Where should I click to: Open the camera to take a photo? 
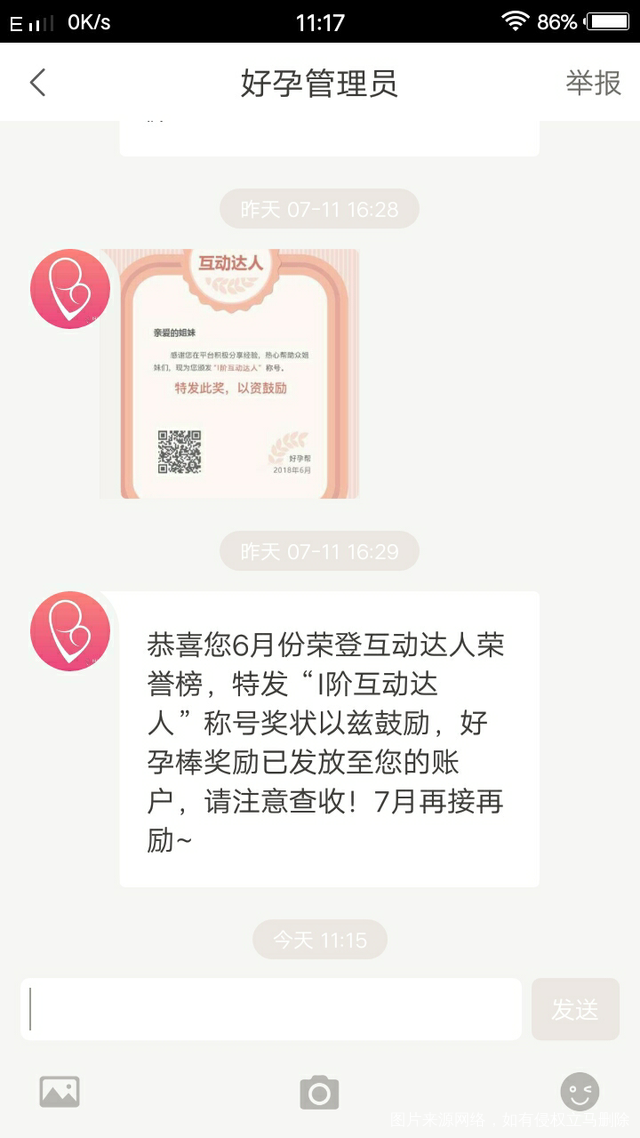click(x=319, y=1092)
